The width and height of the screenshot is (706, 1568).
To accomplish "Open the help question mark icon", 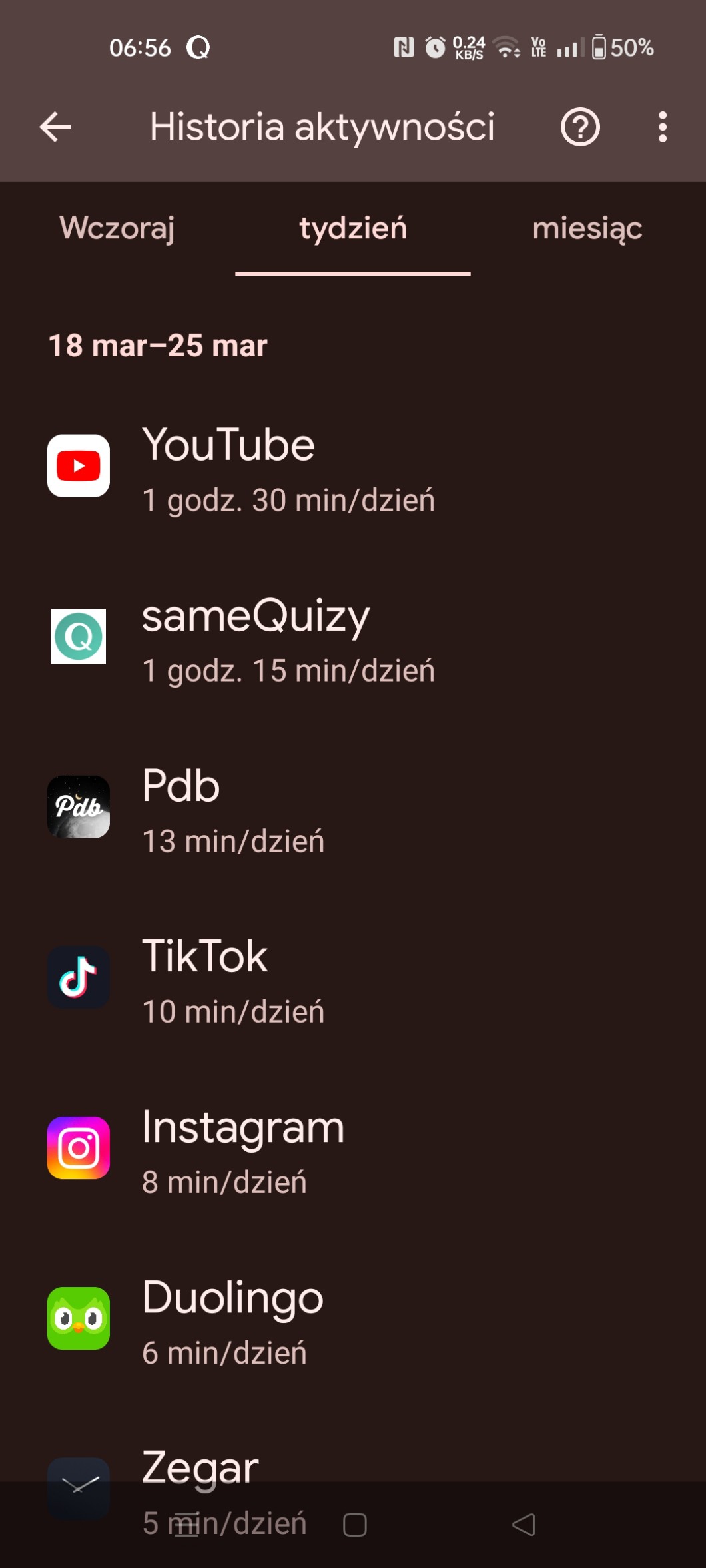I will (580, 127).
